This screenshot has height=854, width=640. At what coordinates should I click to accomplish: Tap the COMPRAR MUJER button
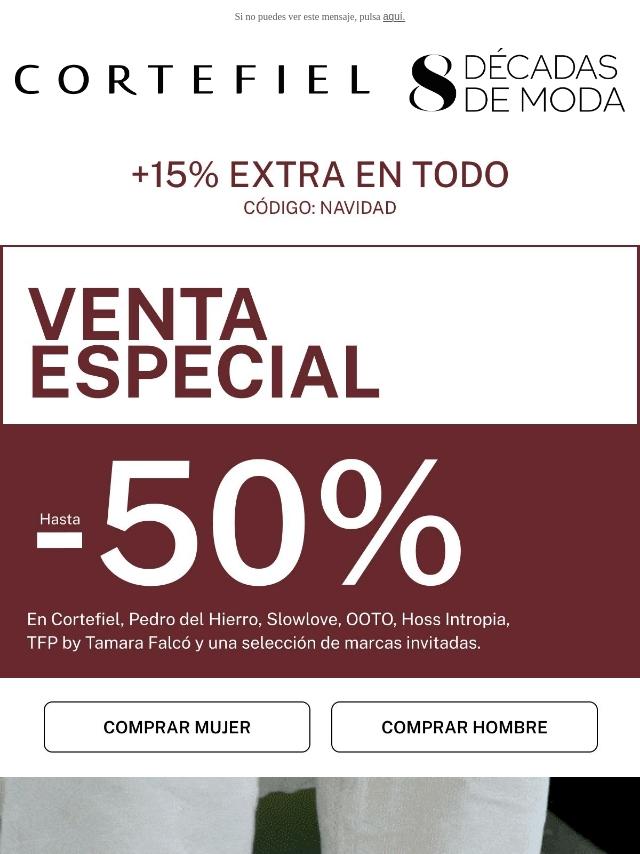pyautogui.click(x=177, y=727)
